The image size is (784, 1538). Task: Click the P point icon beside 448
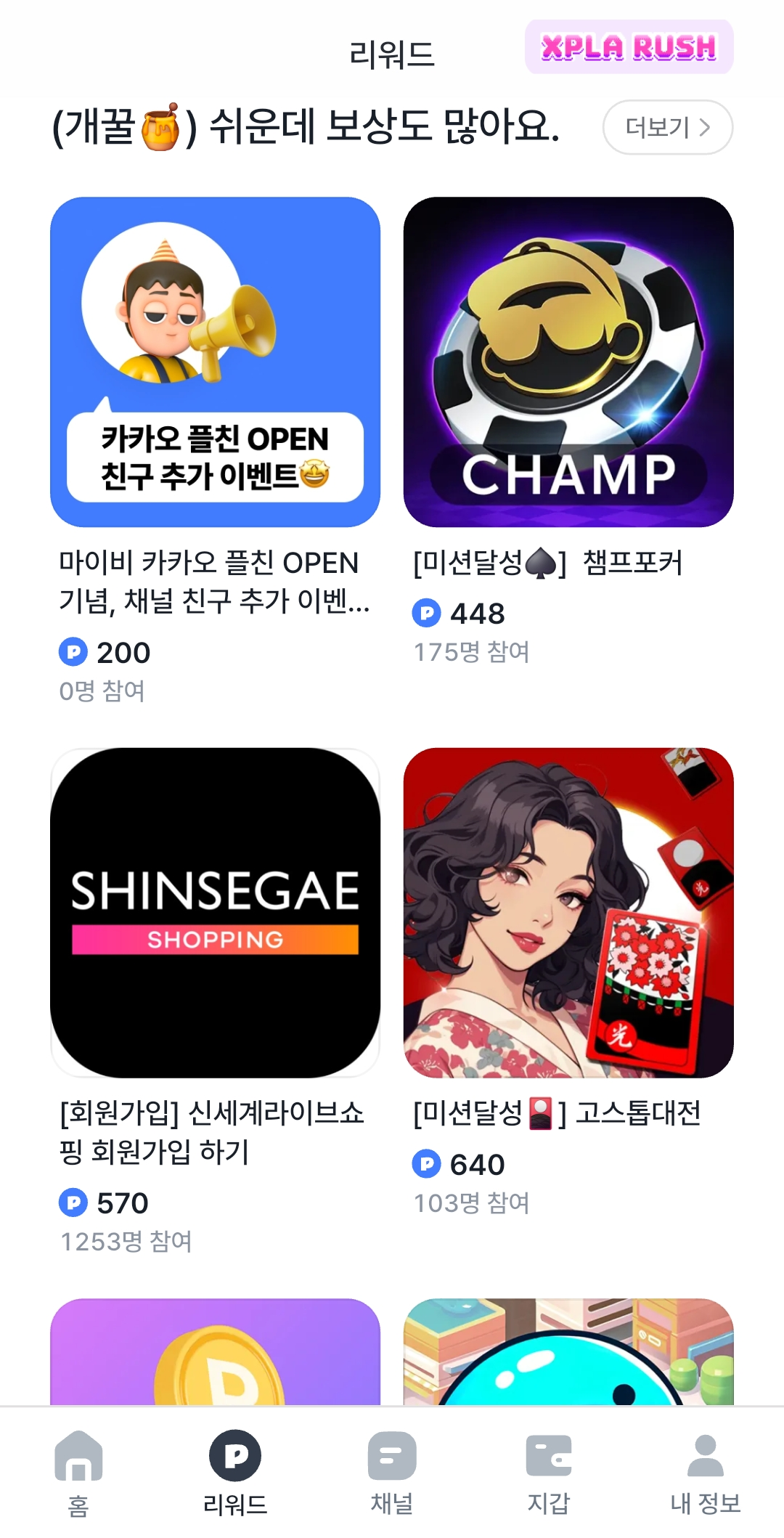pos(428,614)
